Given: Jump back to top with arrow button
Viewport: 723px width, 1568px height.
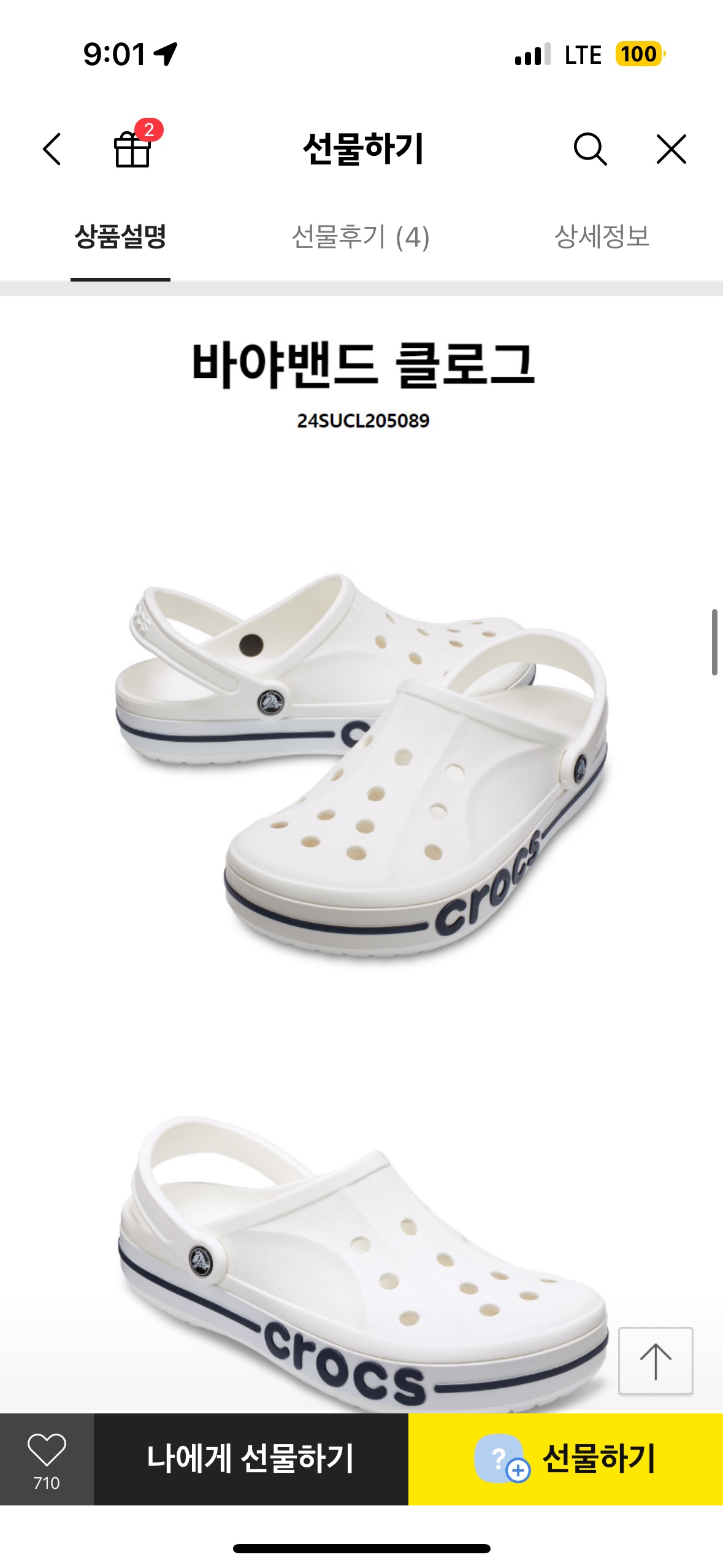Looking at the screenshot, I should tap(656, 1361).
